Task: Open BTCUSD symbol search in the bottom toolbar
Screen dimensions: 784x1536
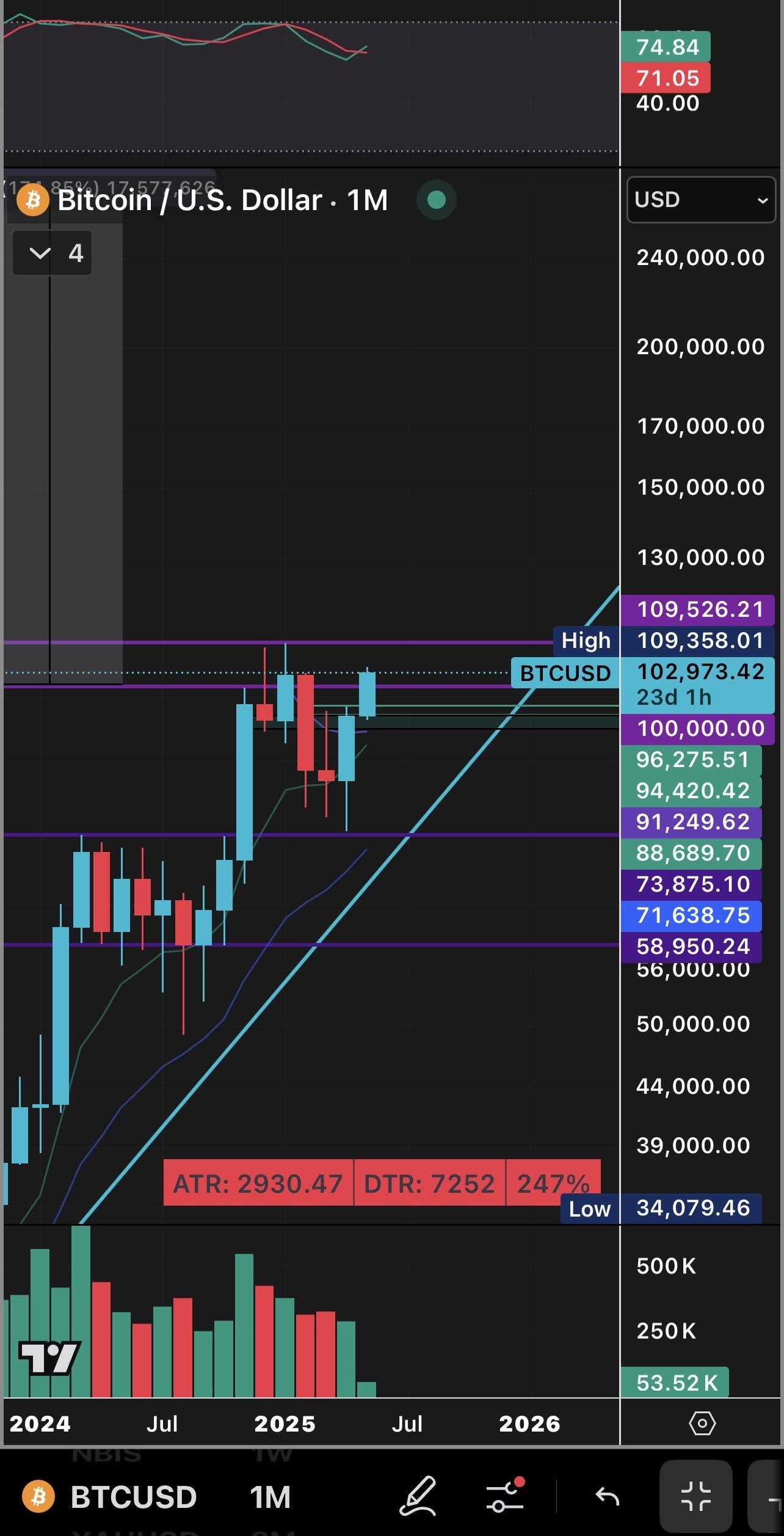Action: point(133,1497)
